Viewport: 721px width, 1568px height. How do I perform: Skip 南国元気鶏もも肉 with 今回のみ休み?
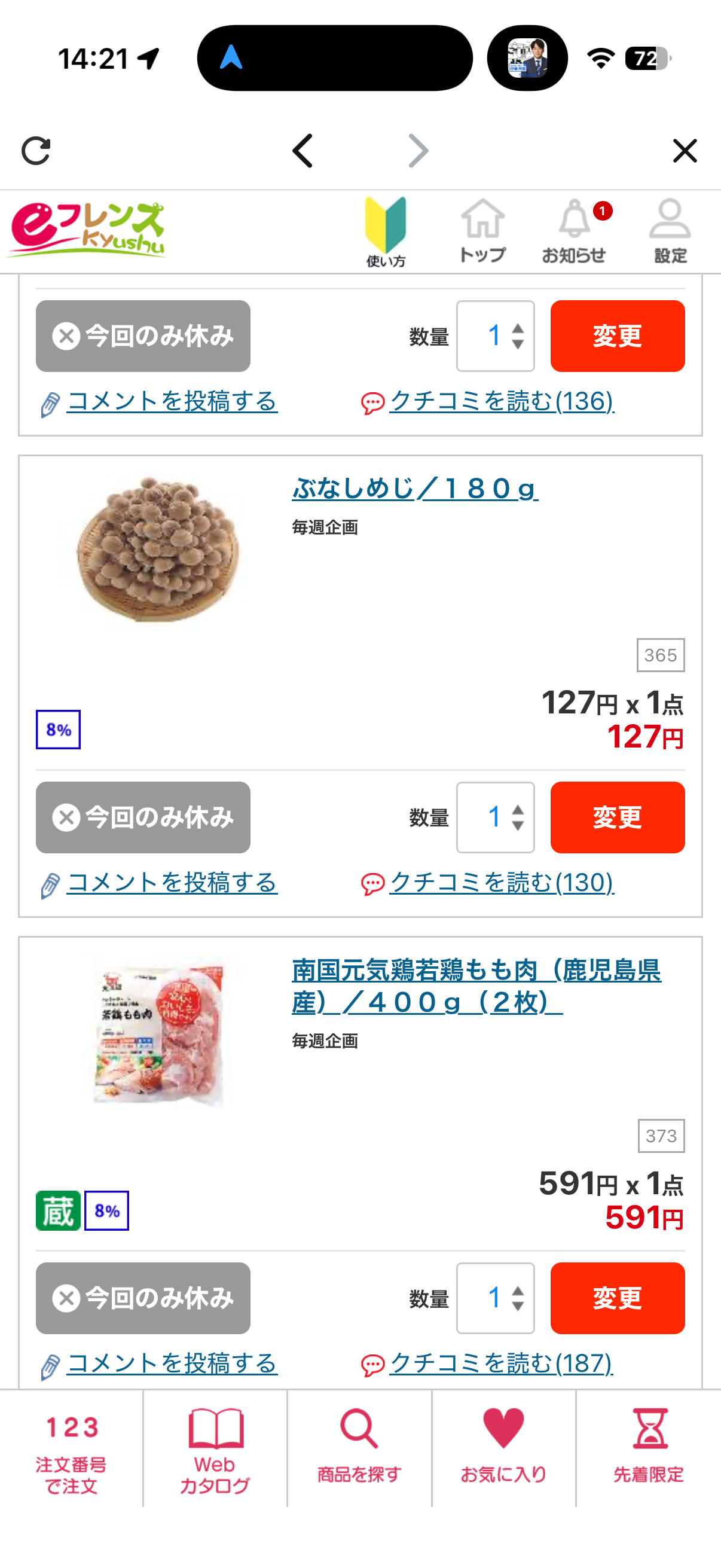[x=143, y=1298]
